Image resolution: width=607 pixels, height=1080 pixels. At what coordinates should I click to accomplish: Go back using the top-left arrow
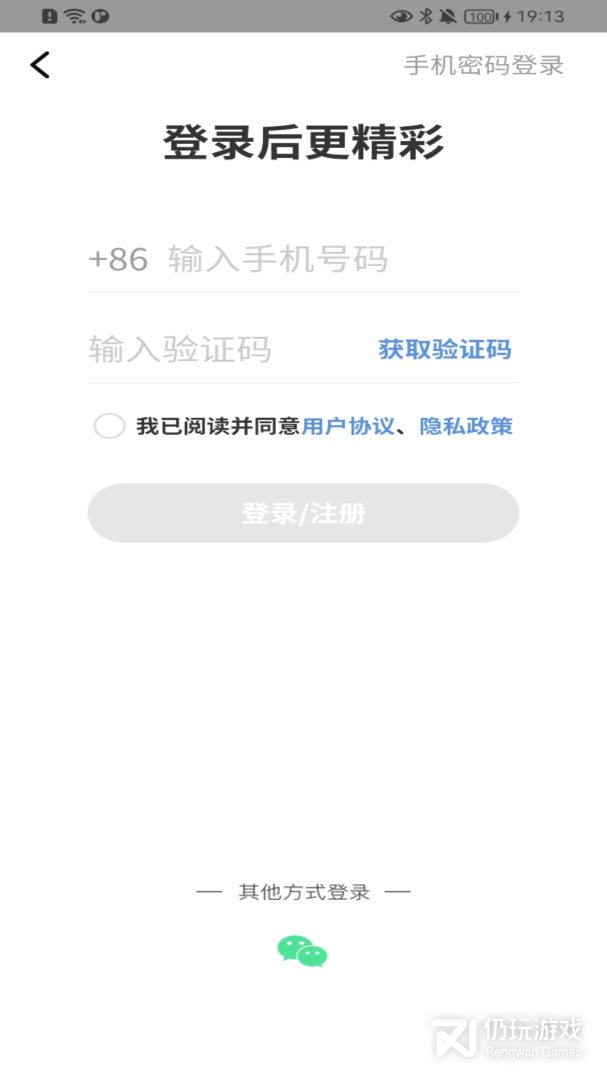tap(40, 66)
